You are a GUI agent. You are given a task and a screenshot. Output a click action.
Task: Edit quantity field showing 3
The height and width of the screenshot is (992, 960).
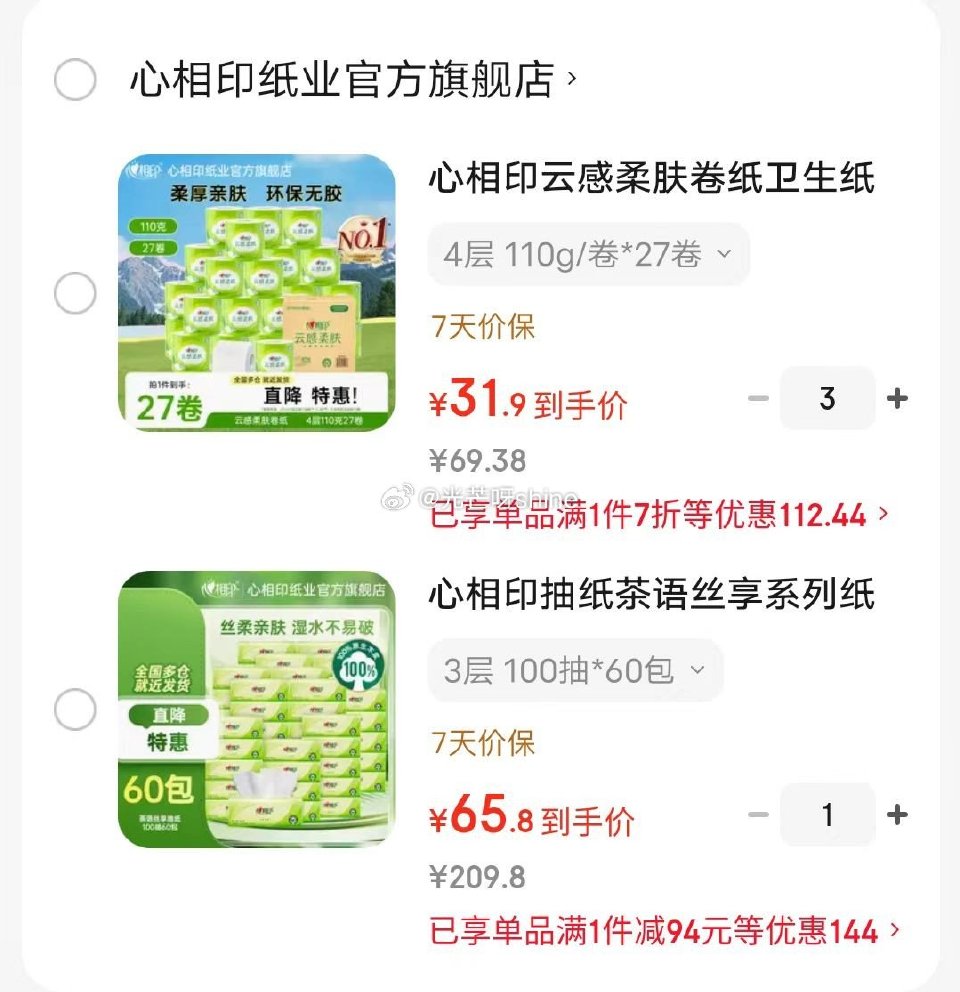click(x=827, y=398)
